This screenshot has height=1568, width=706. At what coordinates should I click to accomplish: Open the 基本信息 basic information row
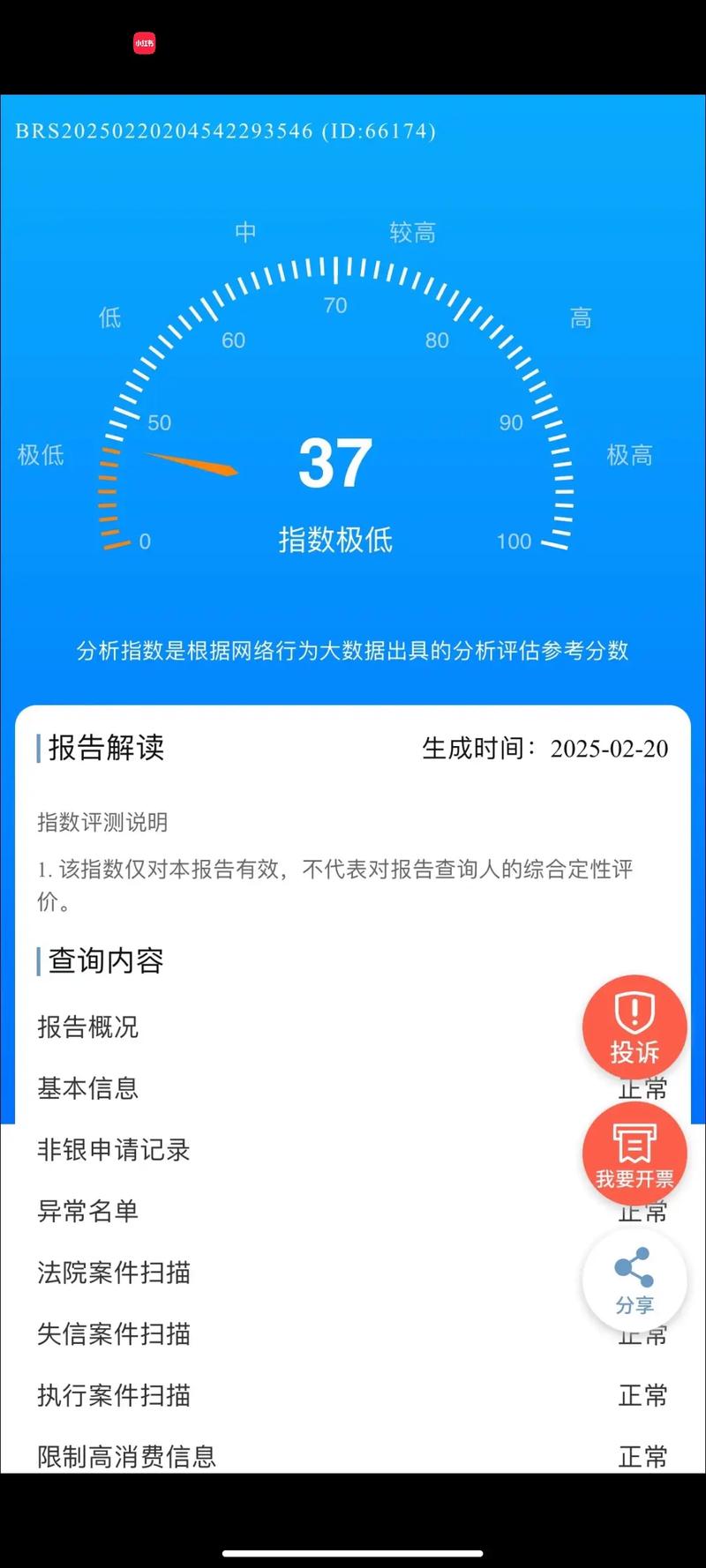tap(87, 1088)
